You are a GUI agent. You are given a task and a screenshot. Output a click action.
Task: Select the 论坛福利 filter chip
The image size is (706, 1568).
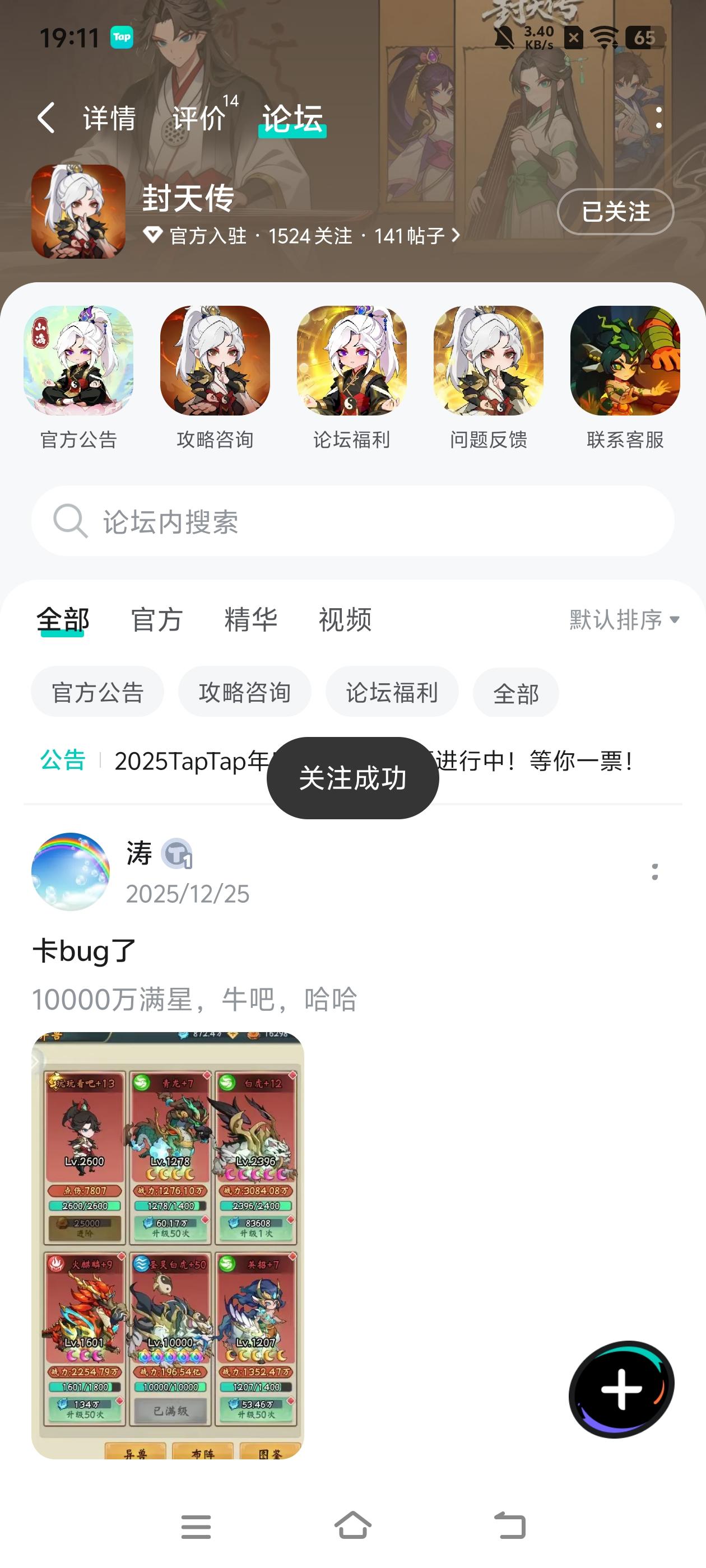392,692
